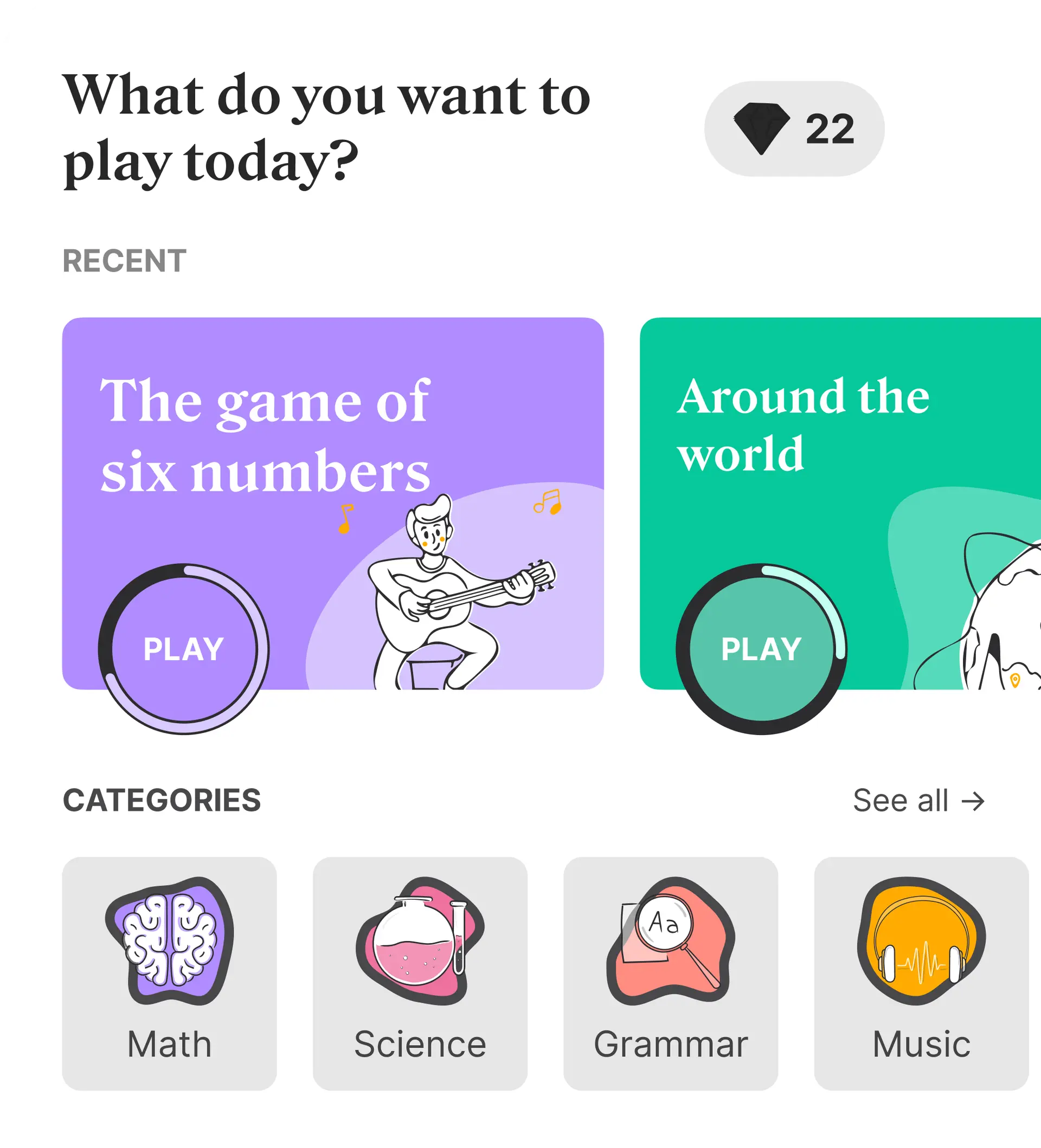The height and width of the screenshot is (1148, 1041).
Task: Play The game of six numbers
Action: pyautogui.click(x=183, y=649)
